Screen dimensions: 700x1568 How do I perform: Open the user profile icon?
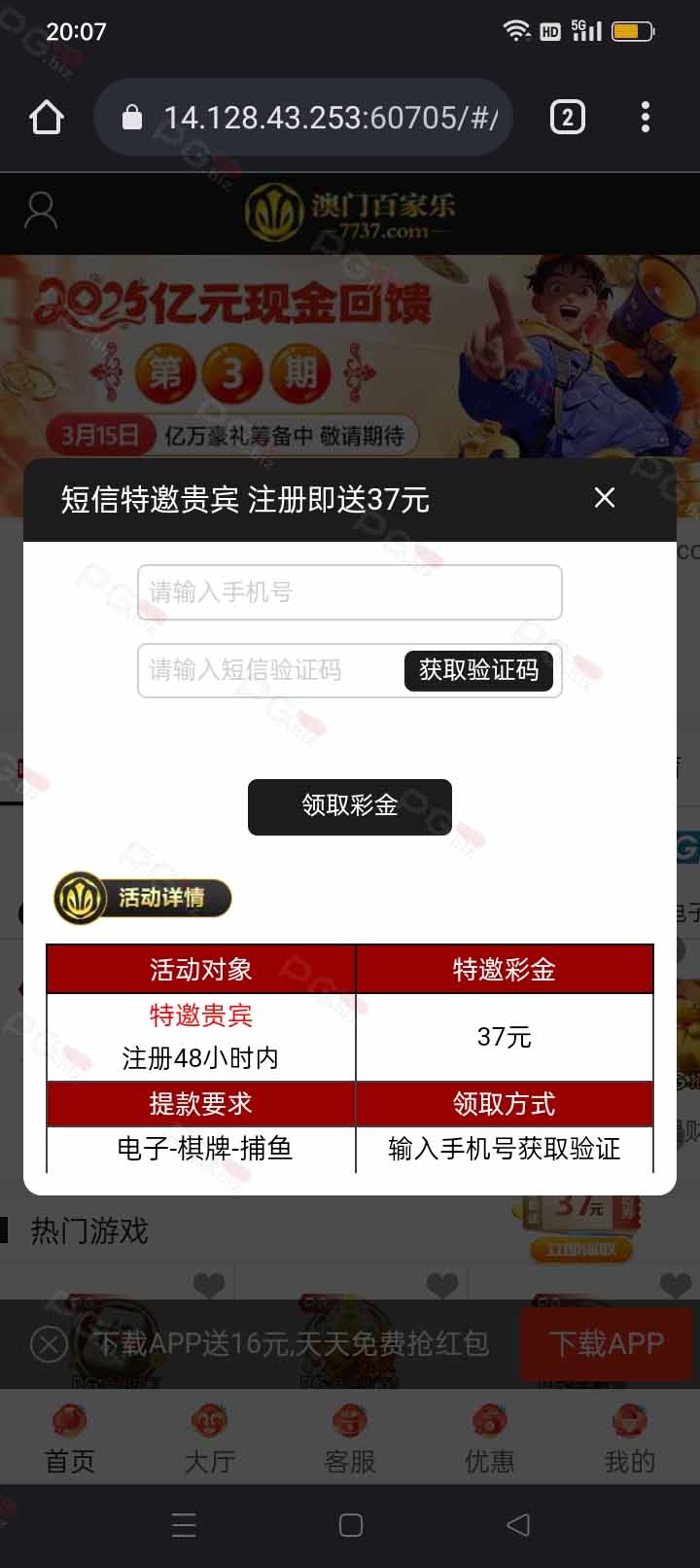point(41,210)
